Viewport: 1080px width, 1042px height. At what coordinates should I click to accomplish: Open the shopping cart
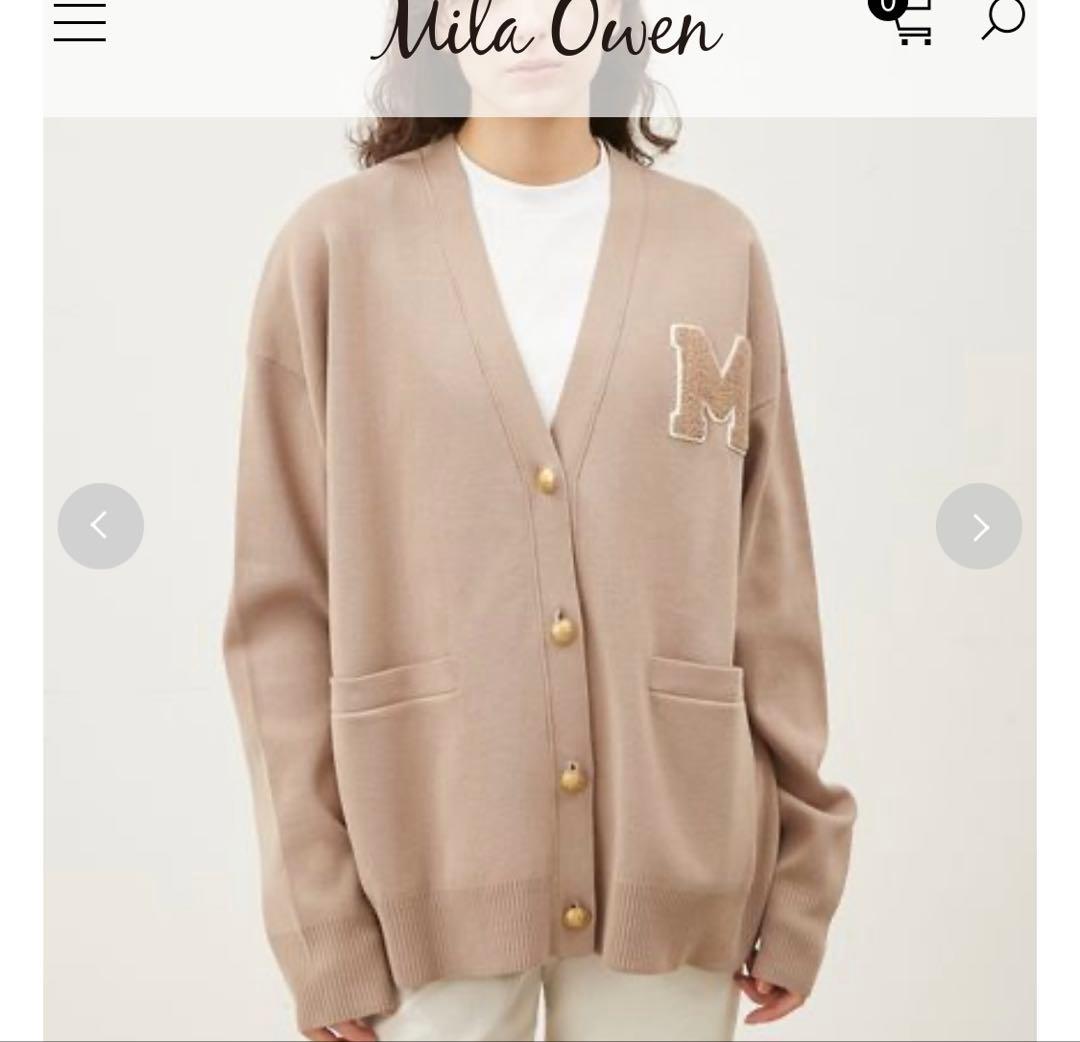click(x=906, y=20)
